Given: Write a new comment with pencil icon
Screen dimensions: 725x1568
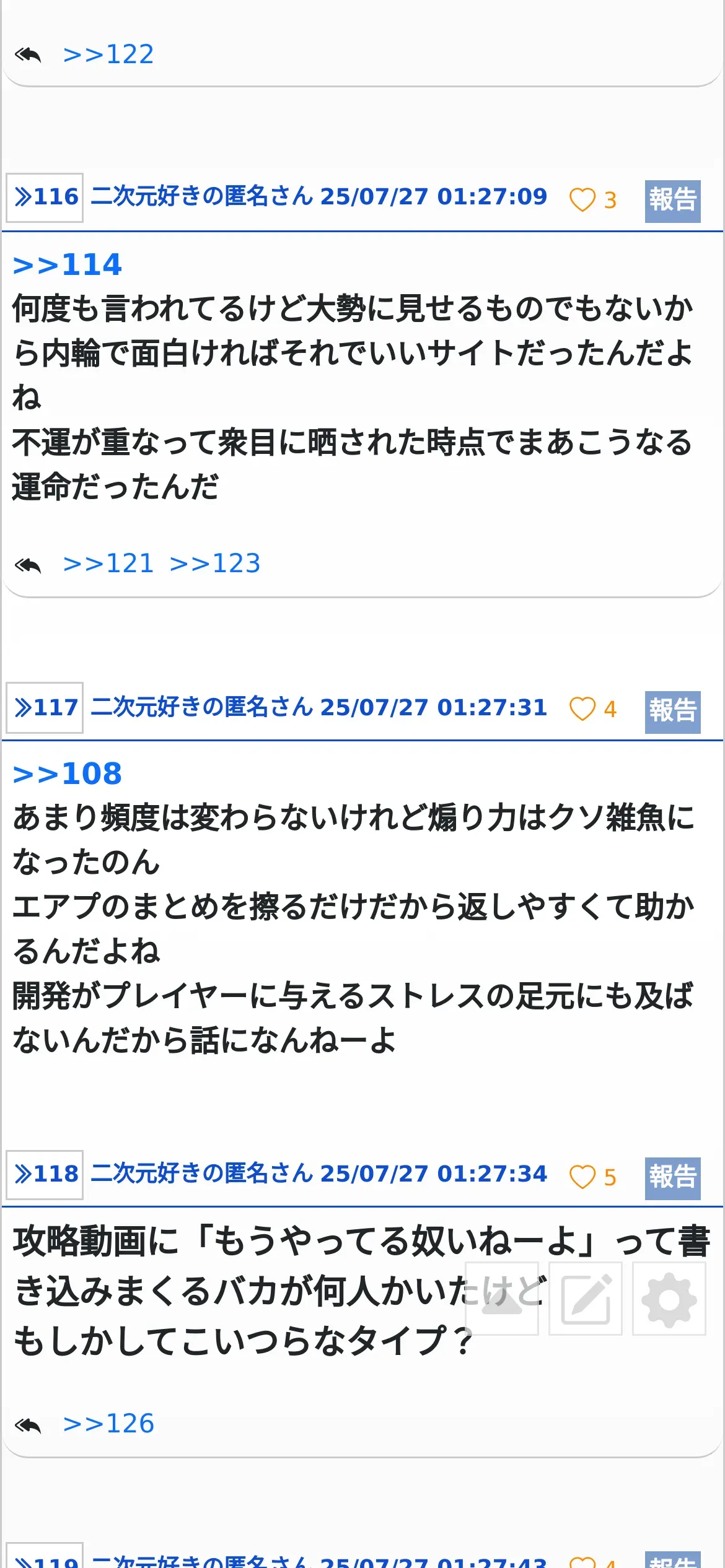Looking at the screenshot, I should tap(585, 1299).
